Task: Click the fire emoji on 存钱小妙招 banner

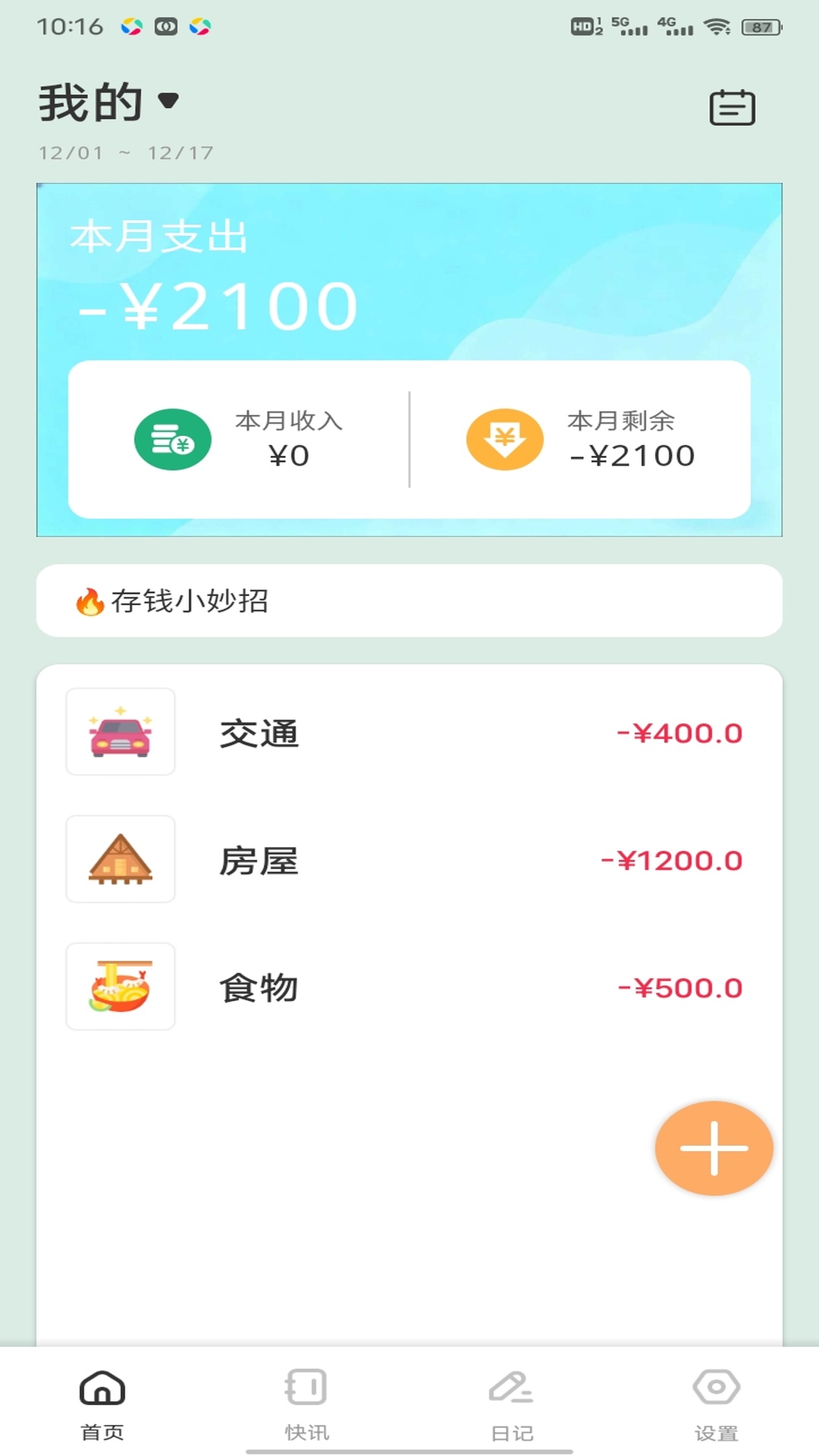Action: click(87, 601)
